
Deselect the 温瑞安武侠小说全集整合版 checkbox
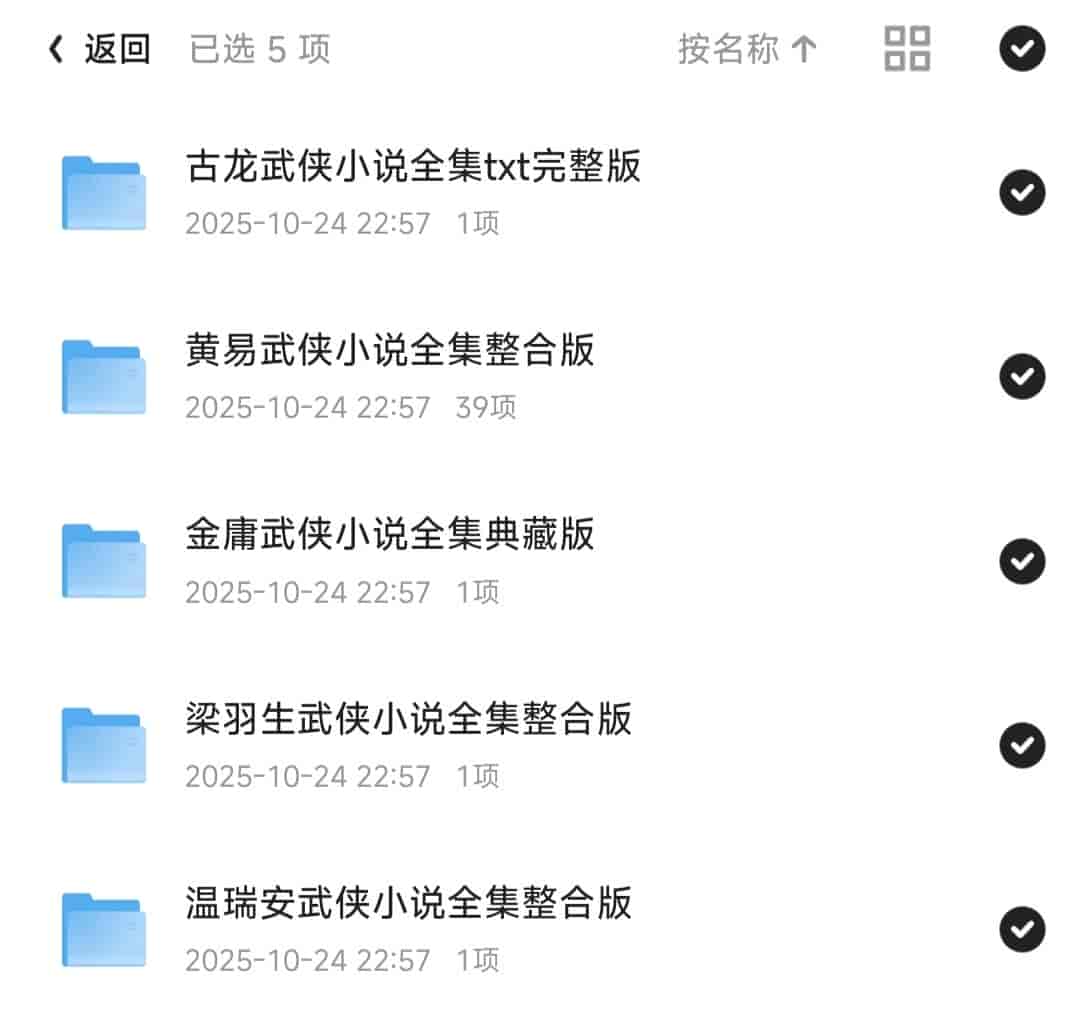pyautogui.click(x=1022, y=929)
